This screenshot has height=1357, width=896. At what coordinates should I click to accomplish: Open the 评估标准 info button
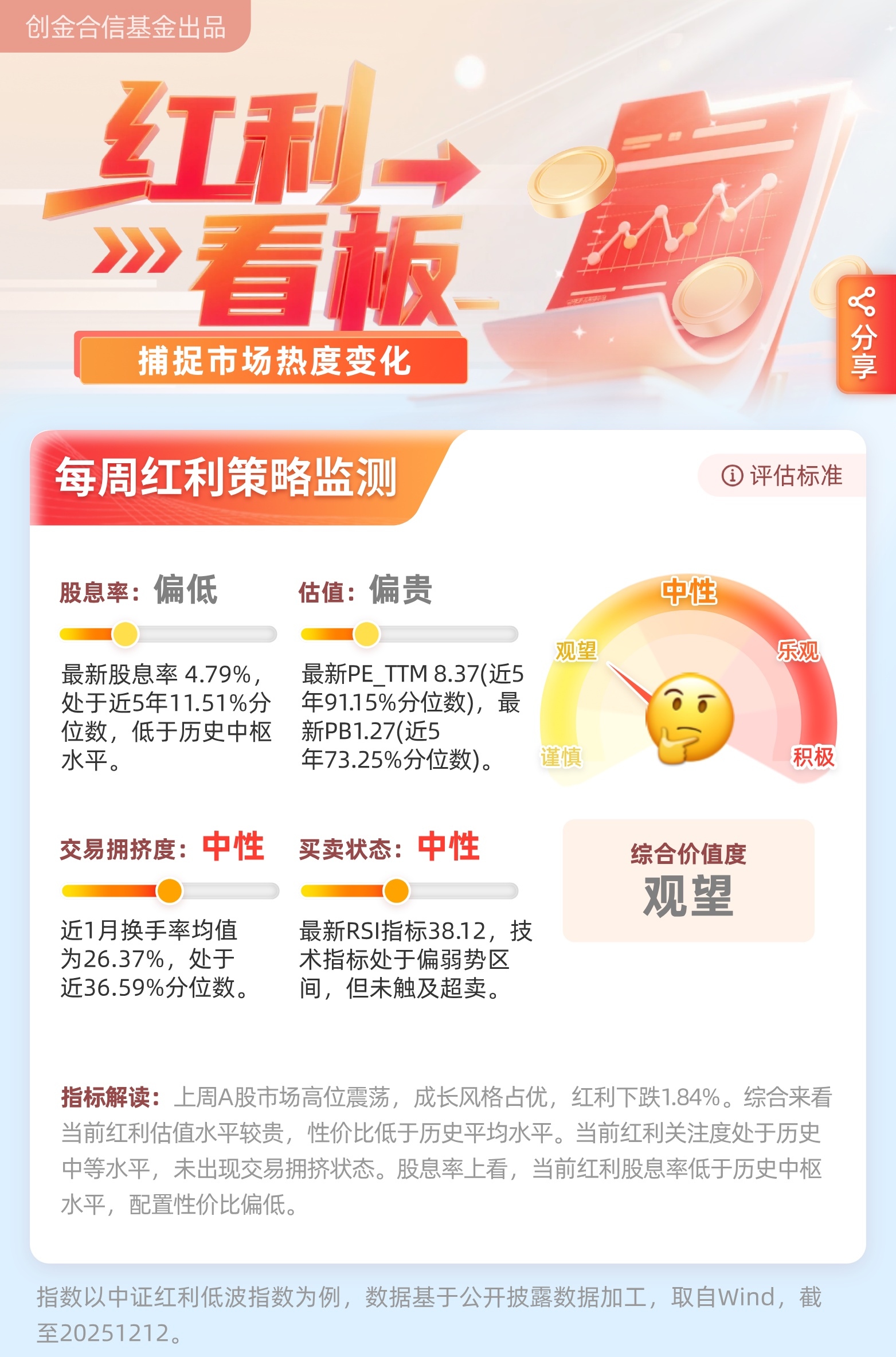pos(782,476)
